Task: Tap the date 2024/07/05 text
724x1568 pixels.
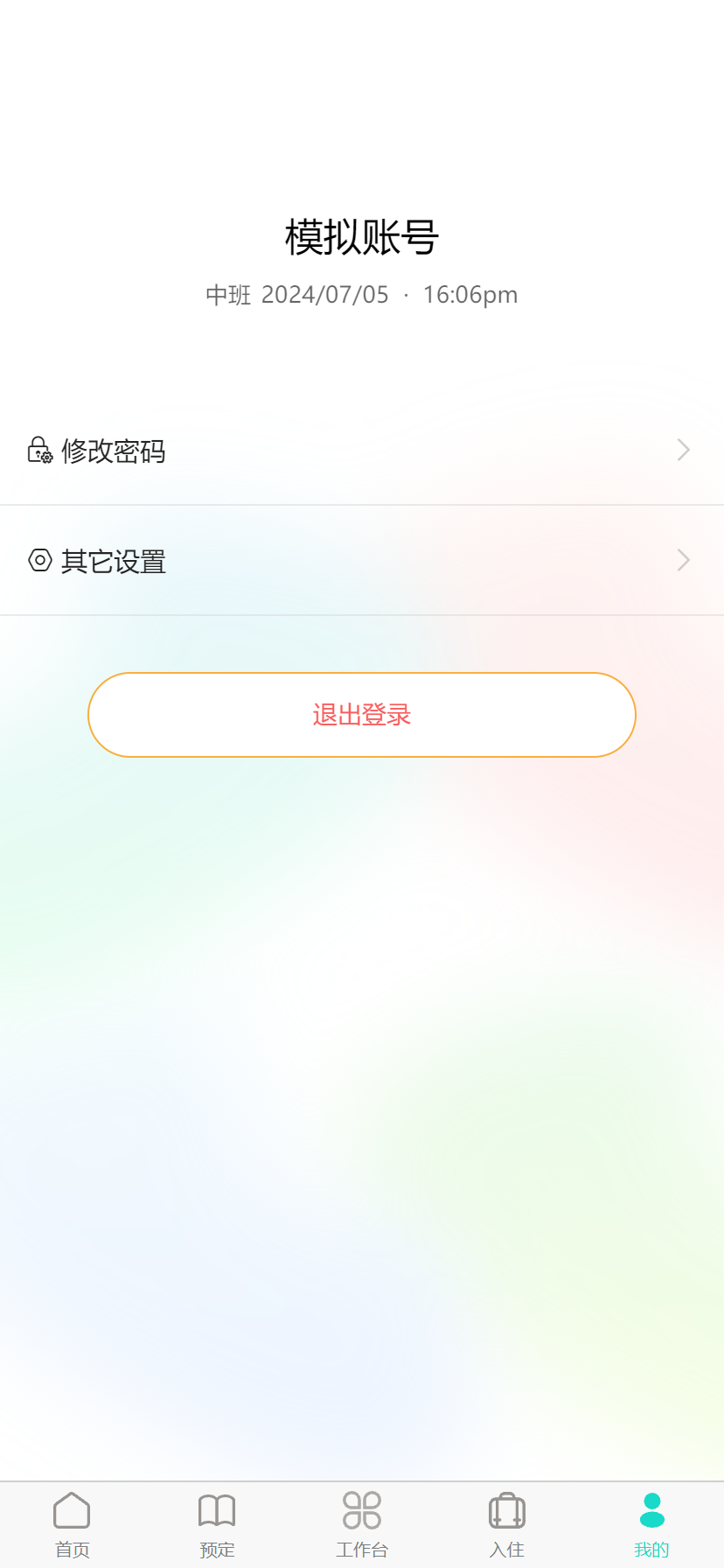Action: coord(326,295)
